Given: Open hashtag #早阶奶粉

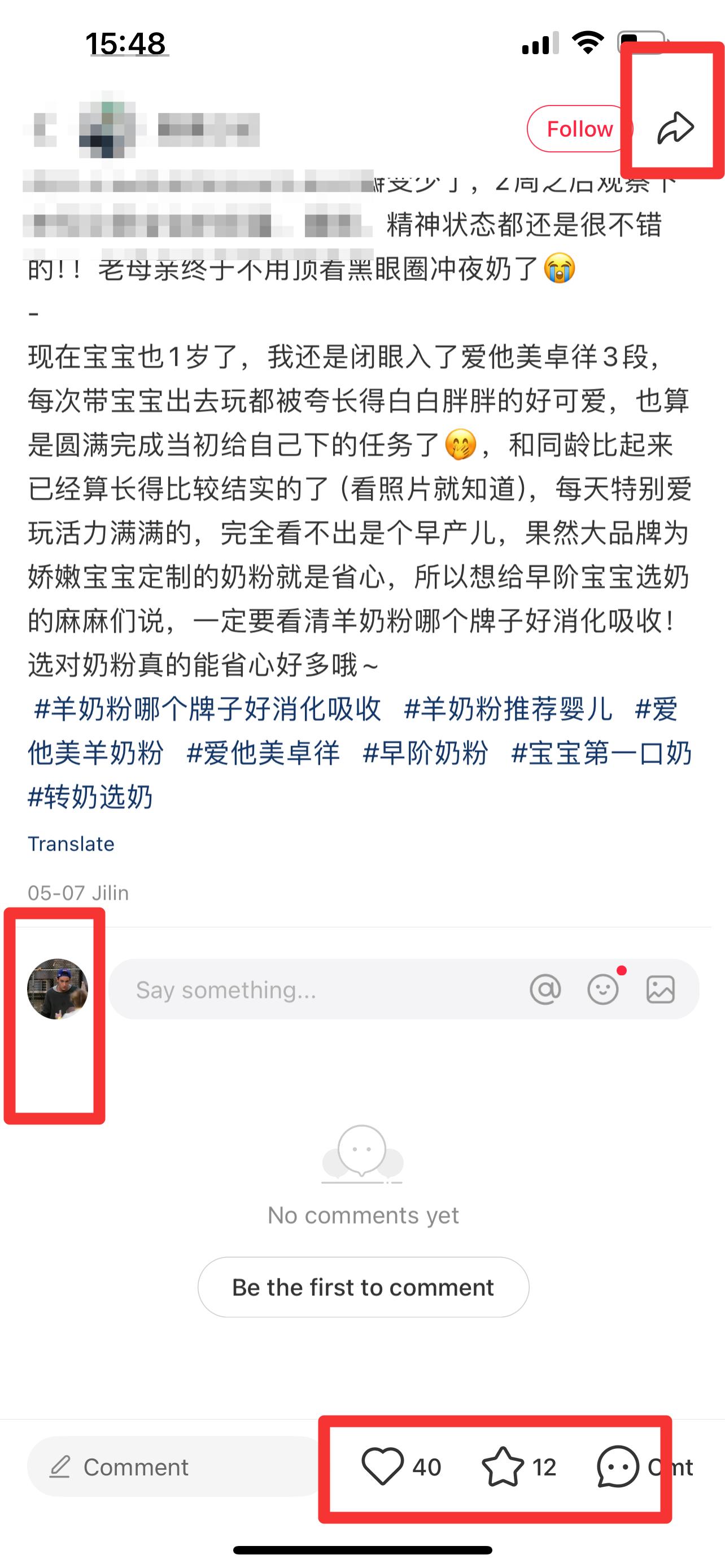Looking at the screenshot, I should tap(425, 753).
